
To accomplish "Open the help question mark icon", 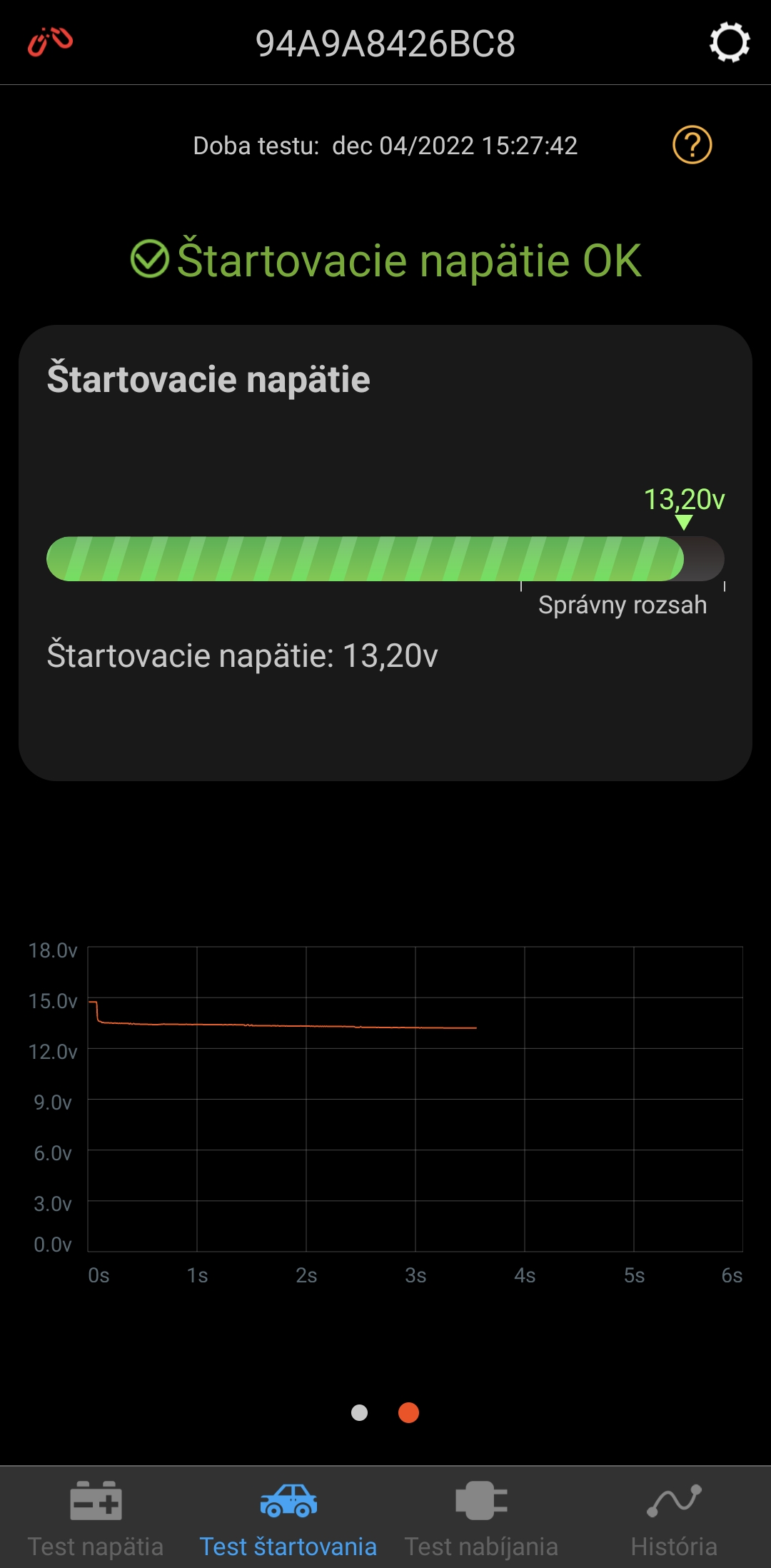I will (x=692, y=145).
